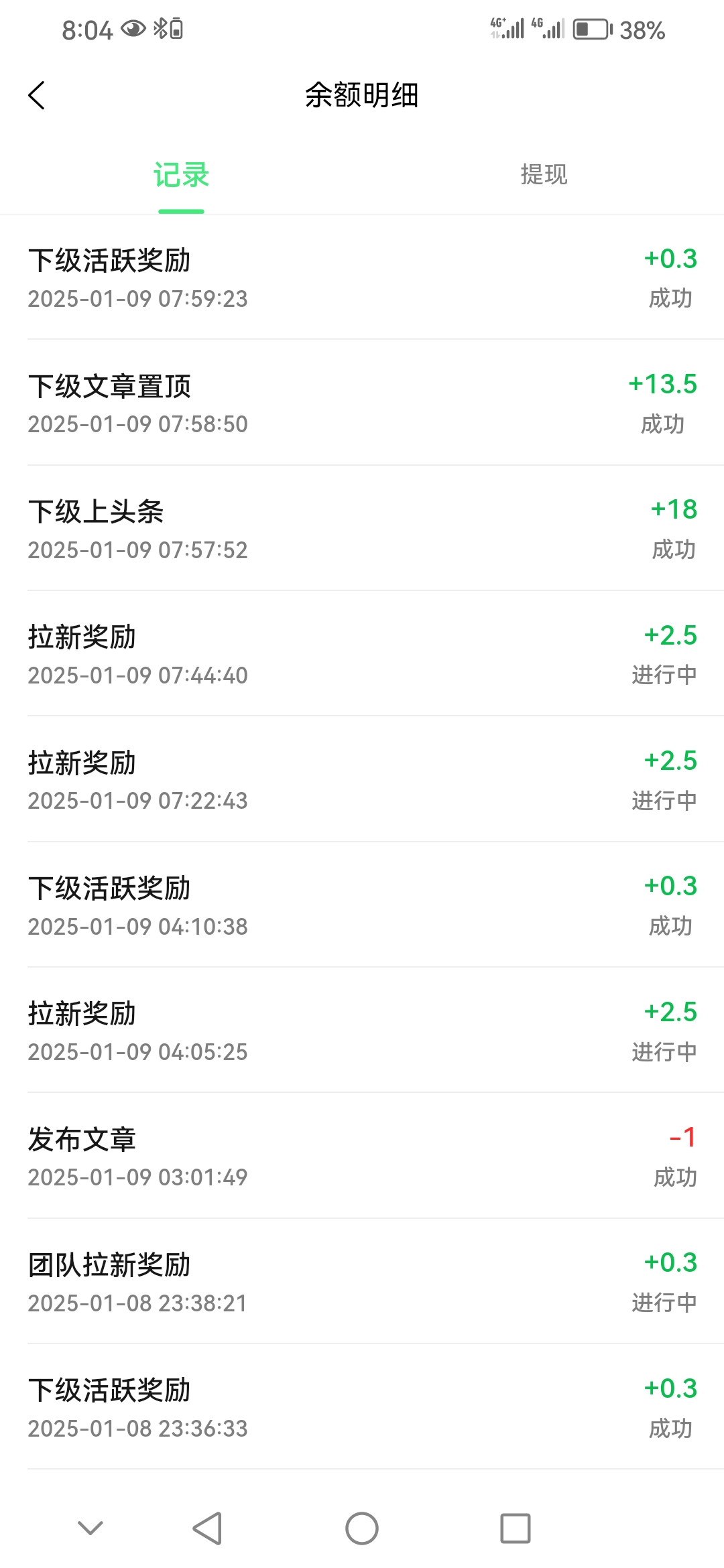Screen dimensions: 724x1568
Task: Go back using the top-left arrow
Action: coord(37,95)
